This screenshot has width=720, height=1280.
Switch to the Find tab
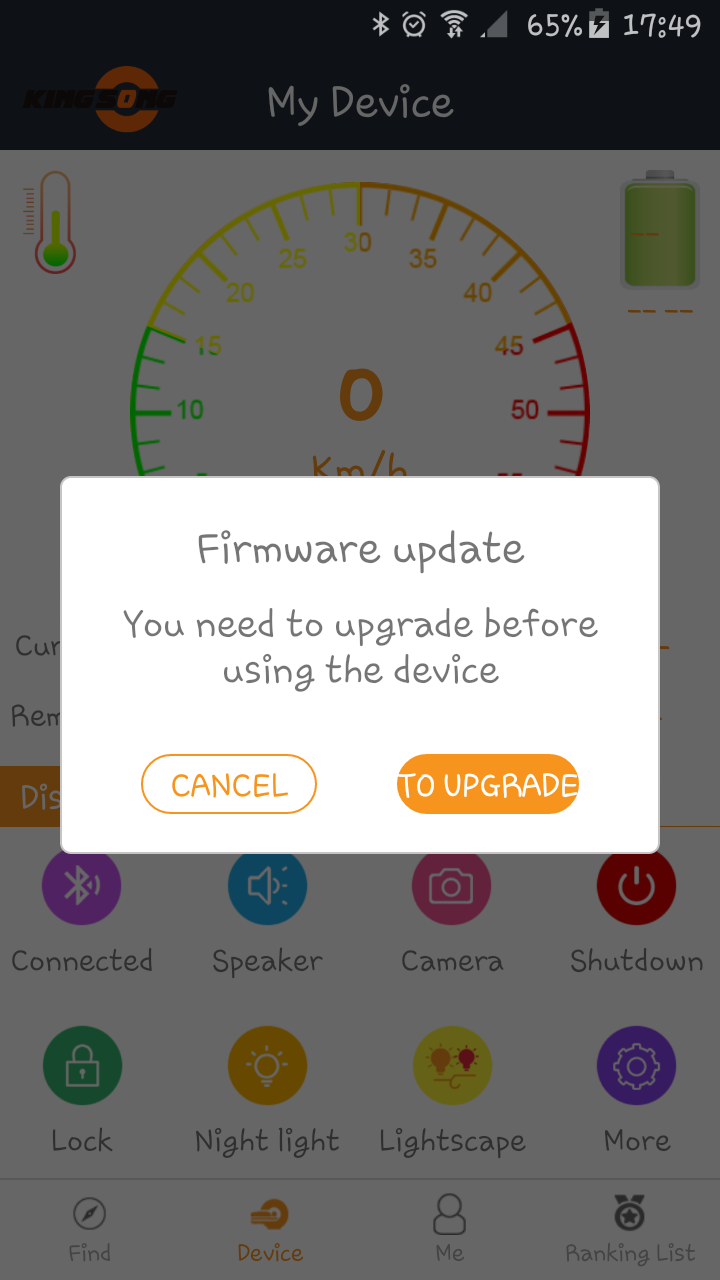[90, 1230]
